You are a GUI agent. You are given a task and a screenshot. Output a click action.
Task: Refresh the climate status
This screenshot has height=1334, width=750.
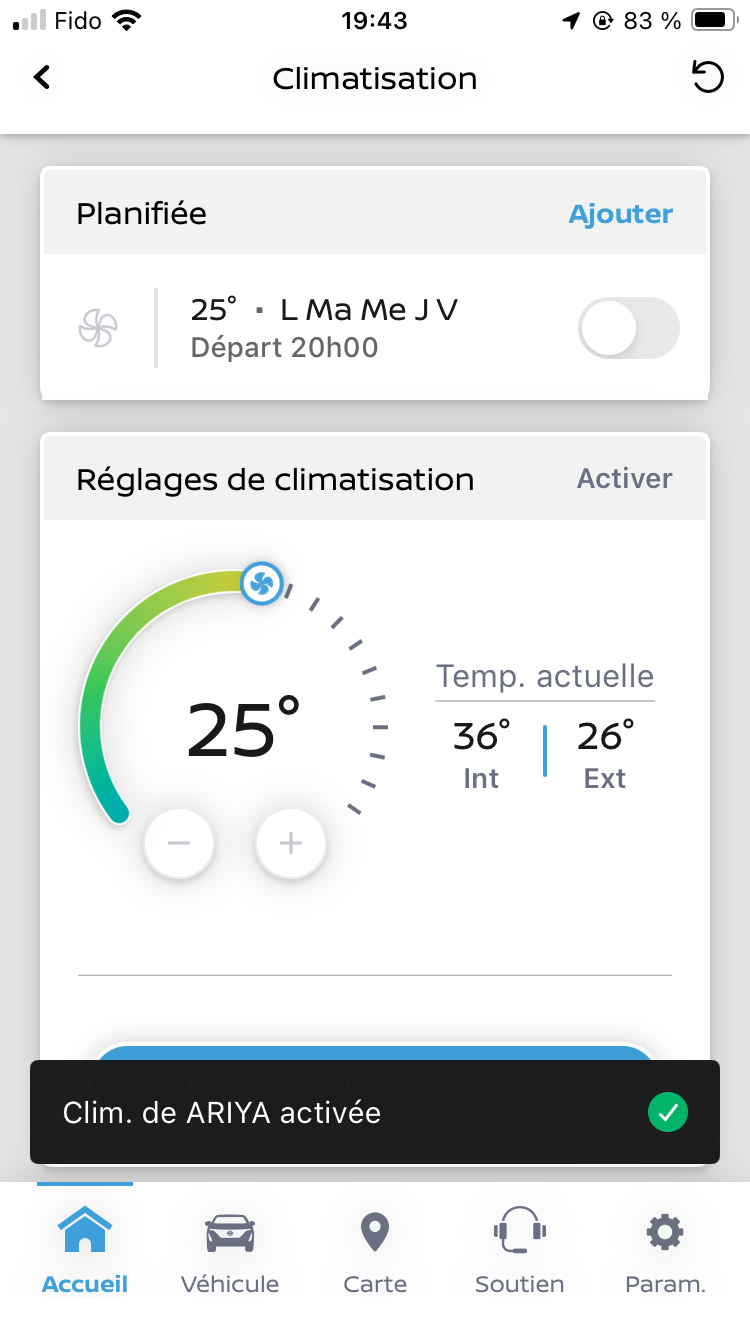coord(707,78)
